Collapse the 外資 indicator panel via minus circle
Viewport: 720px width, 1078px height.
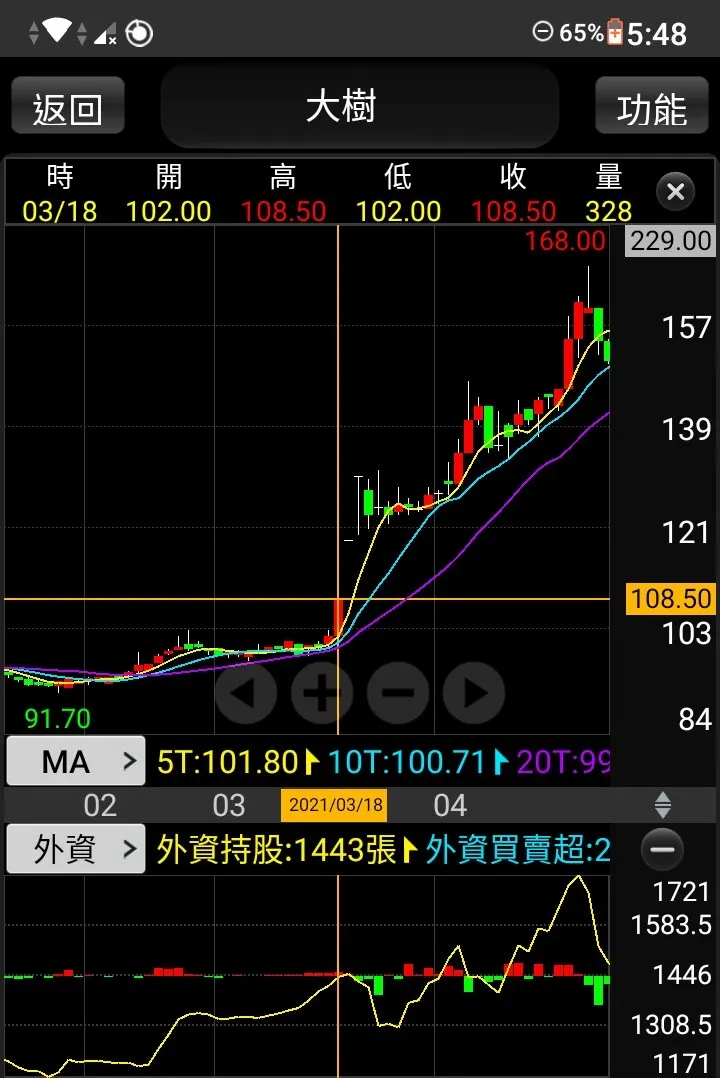click(x=662, y=849)
